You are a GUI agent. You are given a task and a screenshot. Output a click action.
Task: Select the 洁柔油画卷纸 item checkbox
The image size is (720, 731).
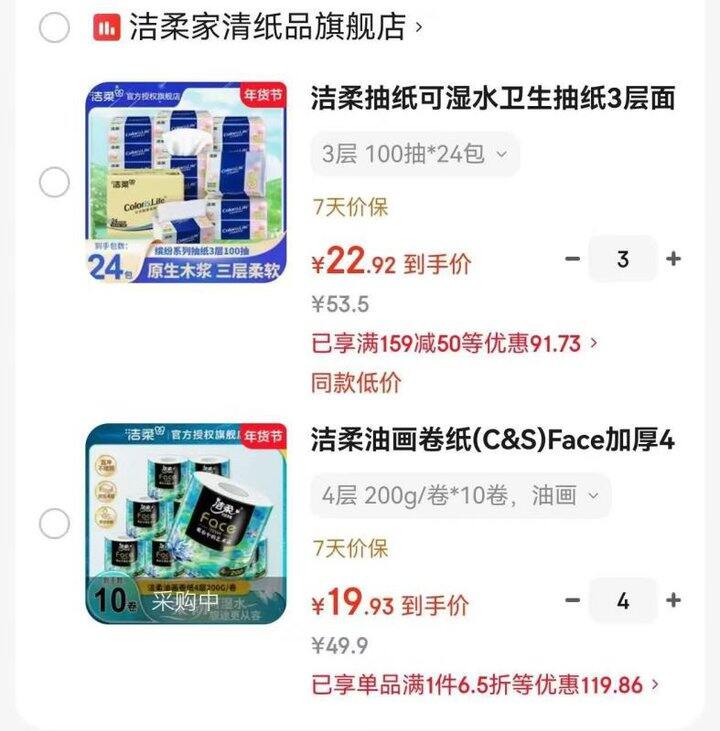pos(54,523)
